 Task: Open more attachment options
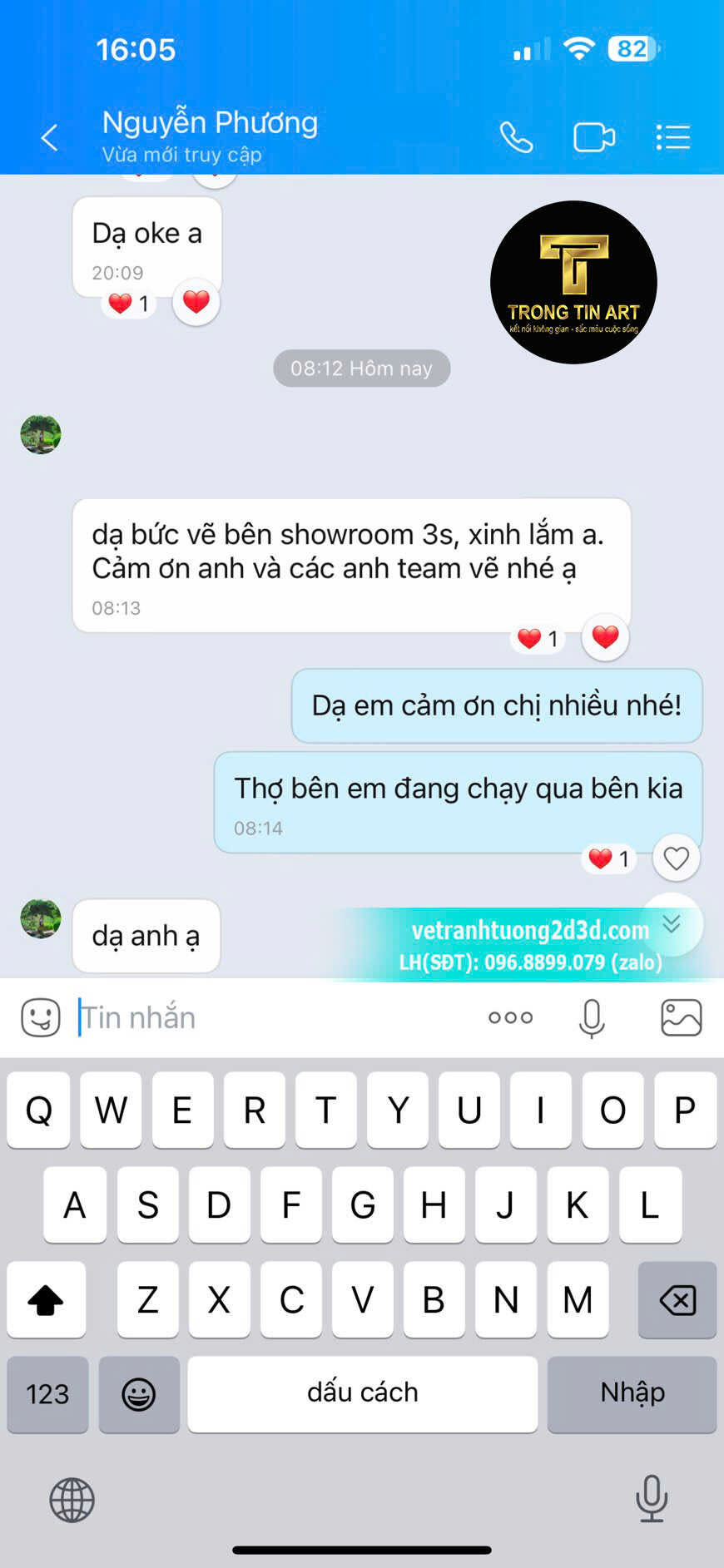click(x=510, y=1017)
